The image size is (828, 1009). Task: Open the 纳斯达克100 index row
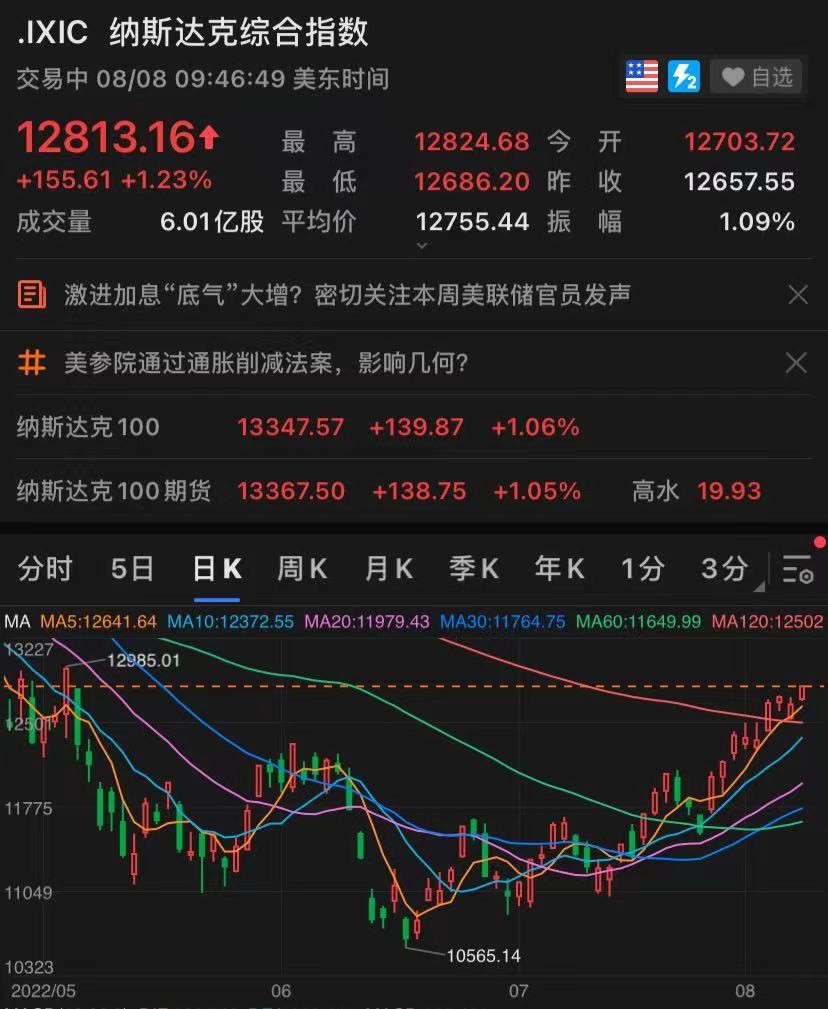click(x=300, y=428)
